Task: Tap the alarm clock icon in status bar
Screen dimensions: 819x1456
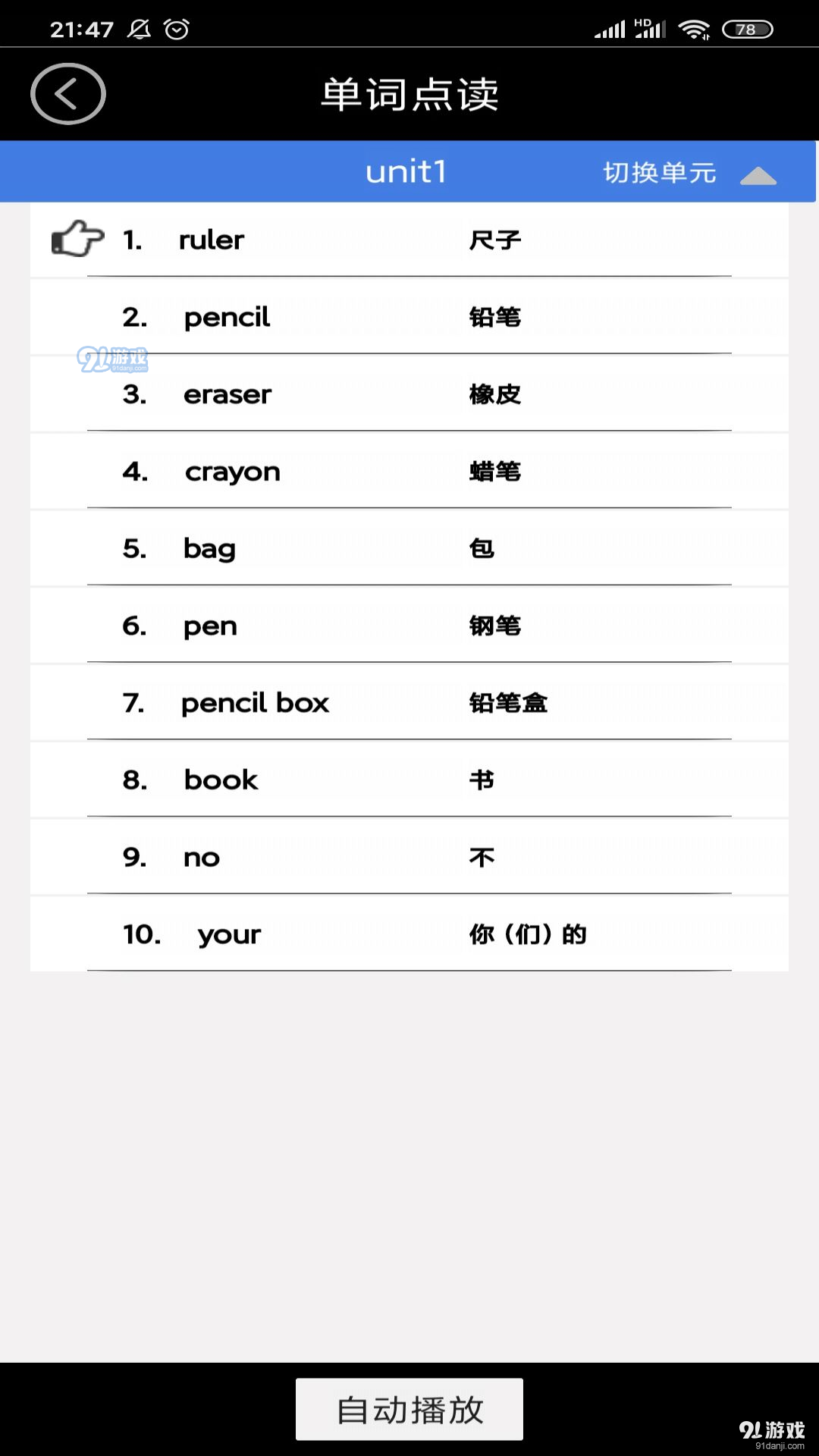Action: [176, 27]
